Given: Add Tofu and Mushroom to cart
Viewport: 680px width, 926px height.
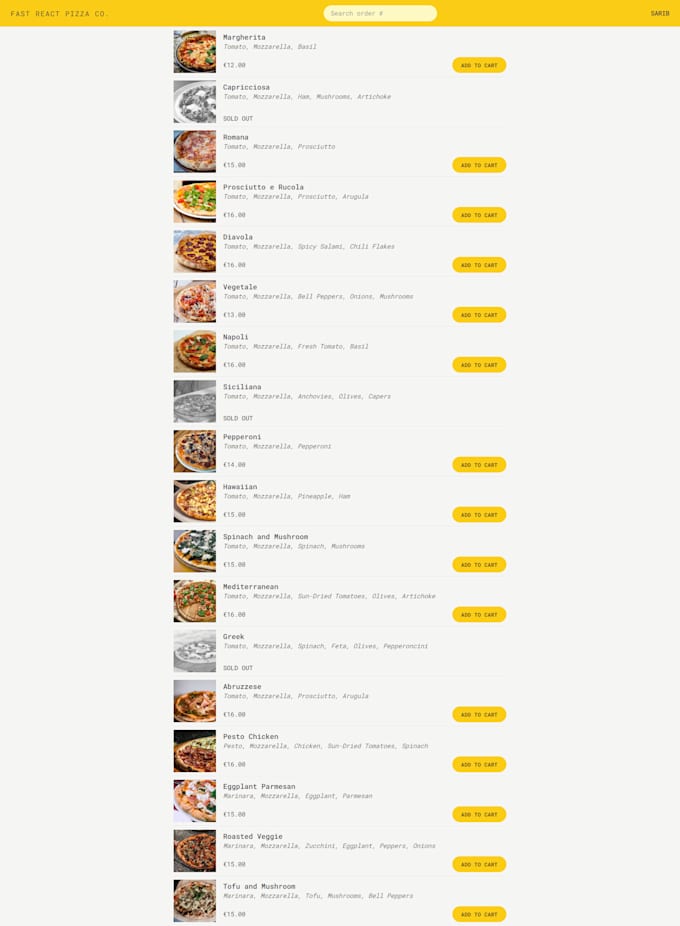Looking at the screenshot, I should click(479, 914).
